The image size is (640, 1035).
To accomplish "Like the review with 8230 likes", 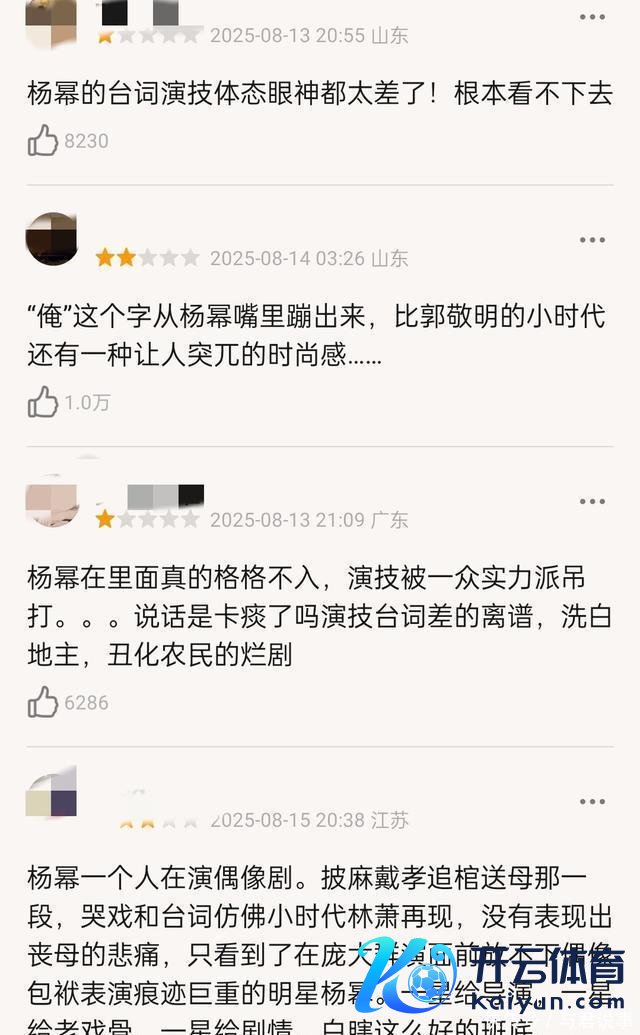I will [x=43, y=141].
